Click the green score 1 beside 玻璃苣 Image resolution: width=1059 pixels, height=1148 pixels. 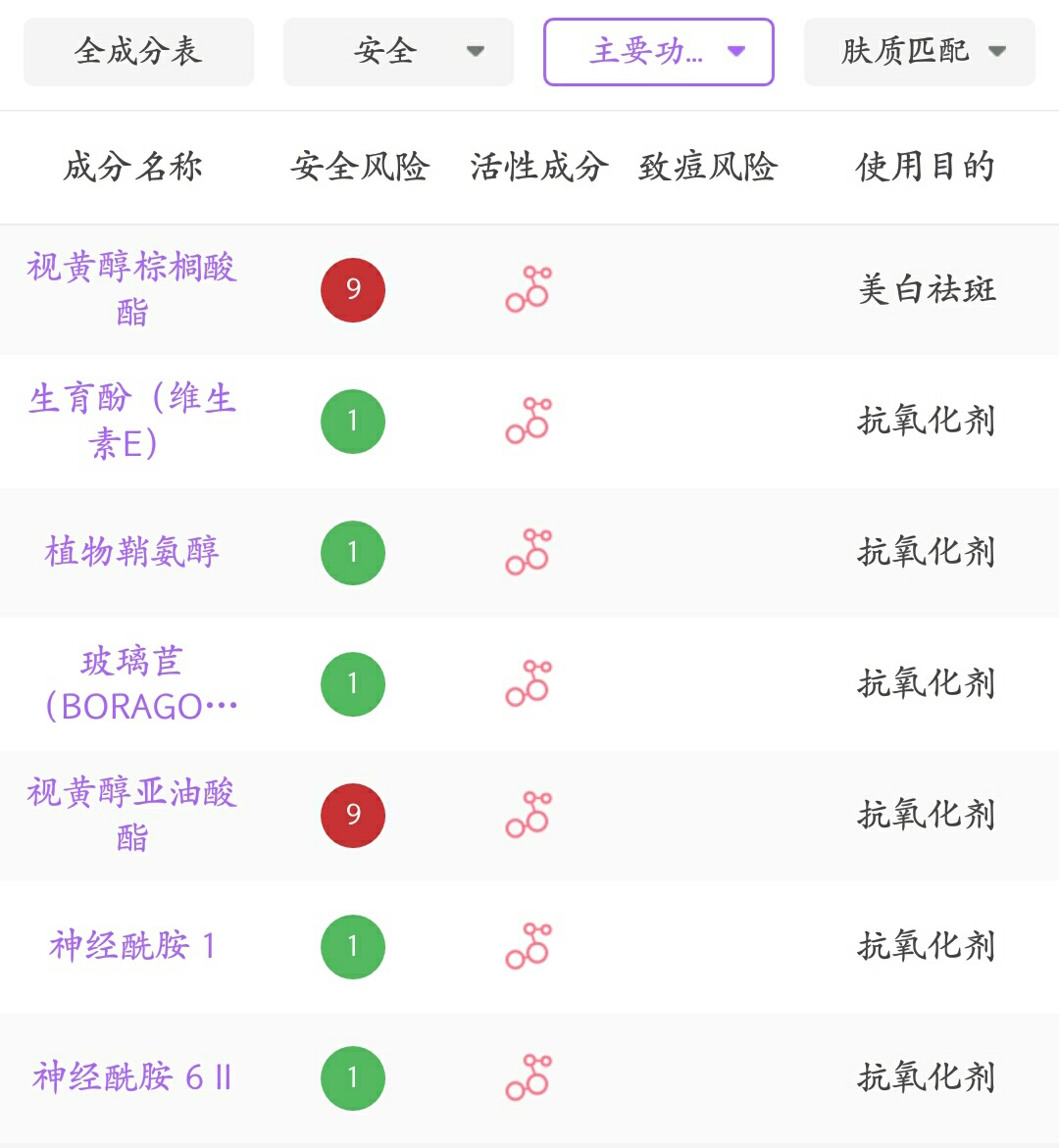353,684
